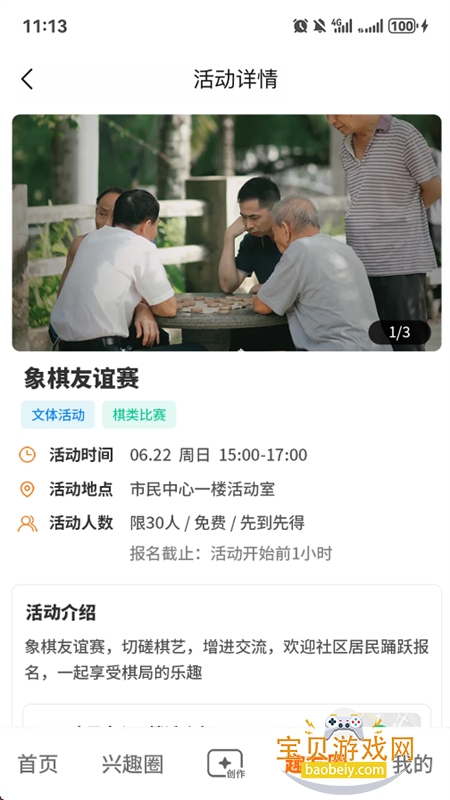Switch to the 首页 tab
450x800 pixels.
click(x=38, y=764)
